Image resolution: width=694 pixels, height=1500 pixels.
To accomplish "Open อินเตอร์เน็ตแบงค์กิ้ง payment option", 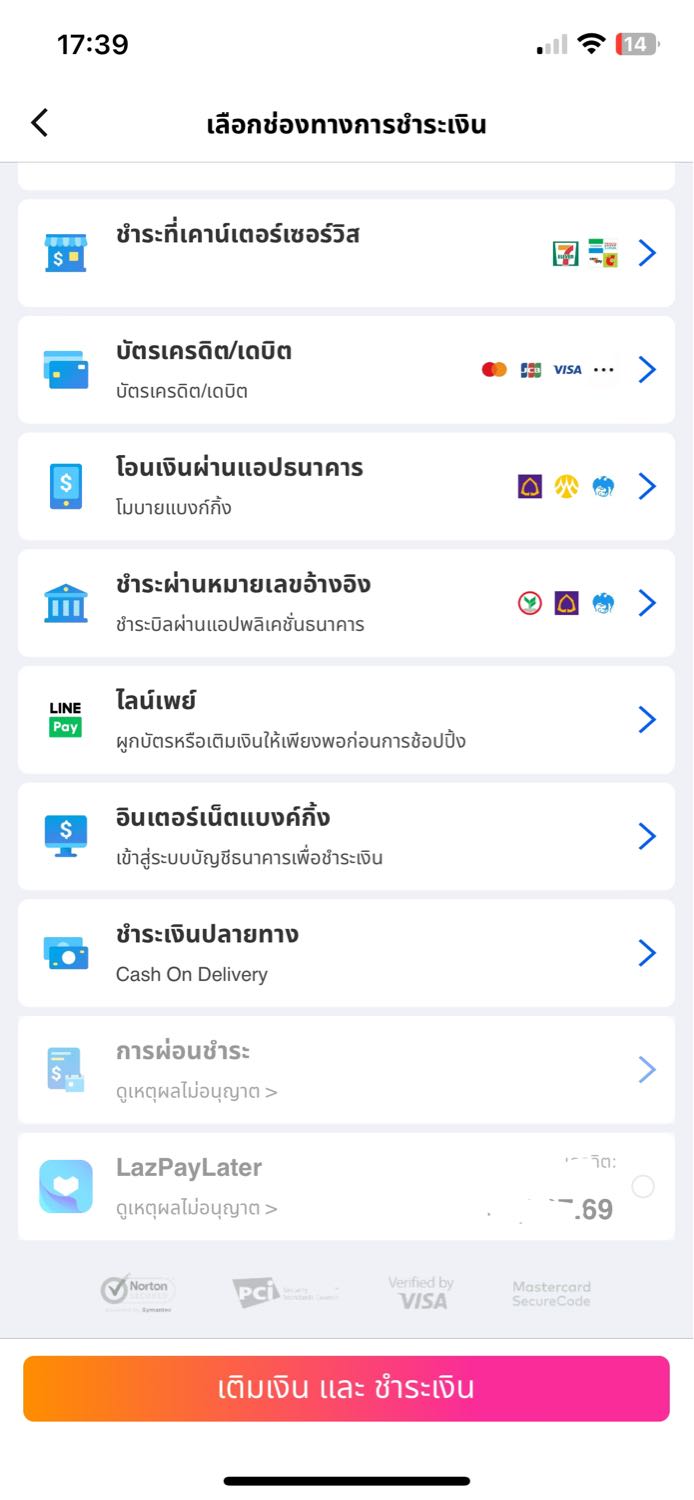I will pos(346,837).
